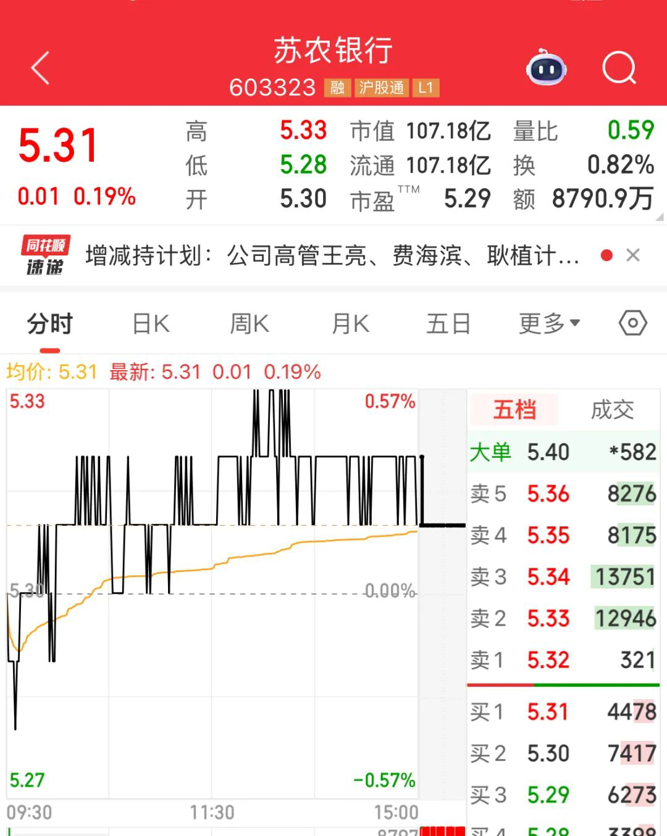Image resolution: width=667 pixels, height=836 pixels.
Task: Select the 买1 price row at 5.31
Action: click(x=565, y=712)
